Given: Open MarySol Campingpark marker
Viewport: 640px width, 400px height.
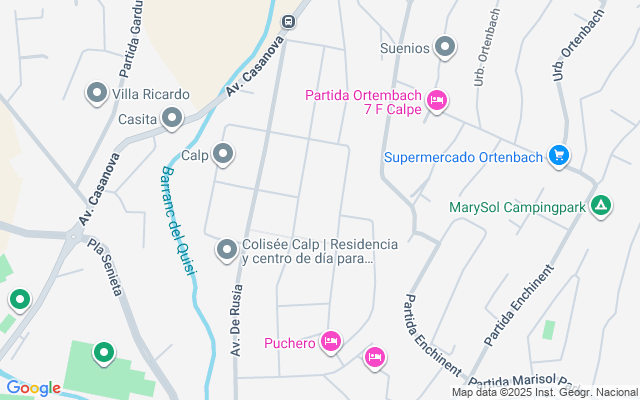Looking at the screenshot, I should point(601,207).
